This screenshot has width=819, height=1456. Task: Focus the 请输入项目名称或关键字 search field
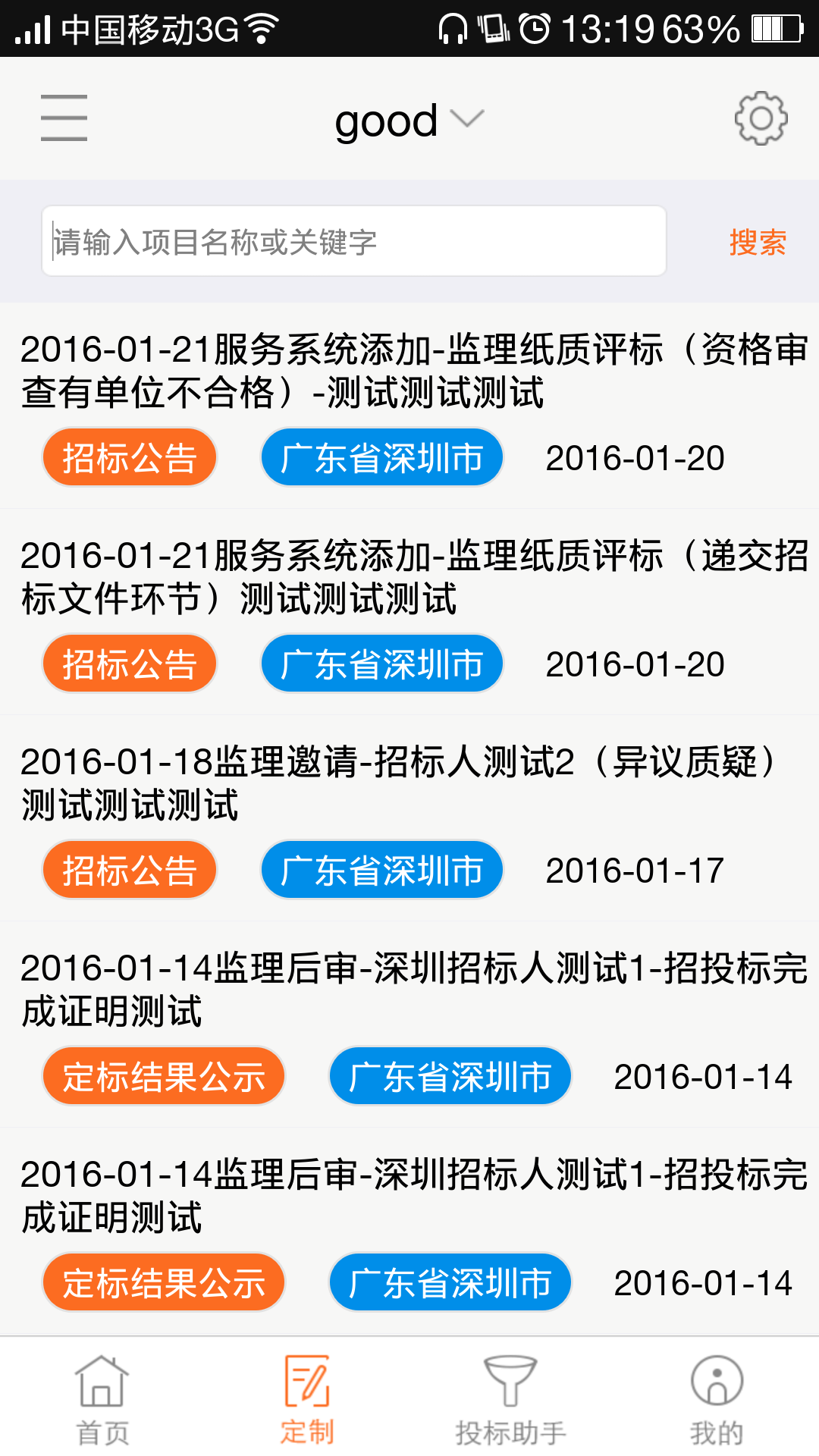[353, 241]
